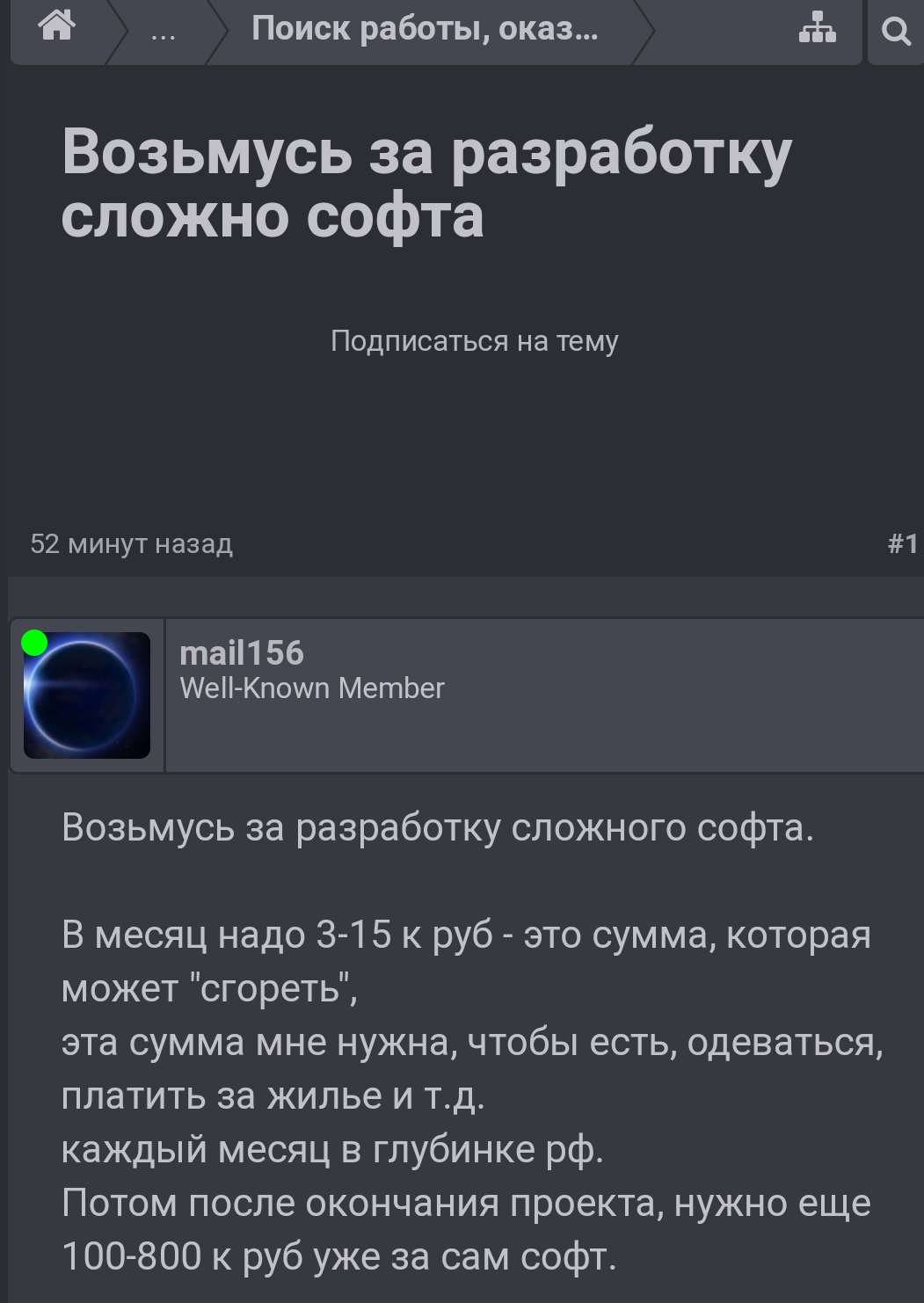Open the search magnifier
Viewport: 924px width, 1303px height.
point(896,32)
